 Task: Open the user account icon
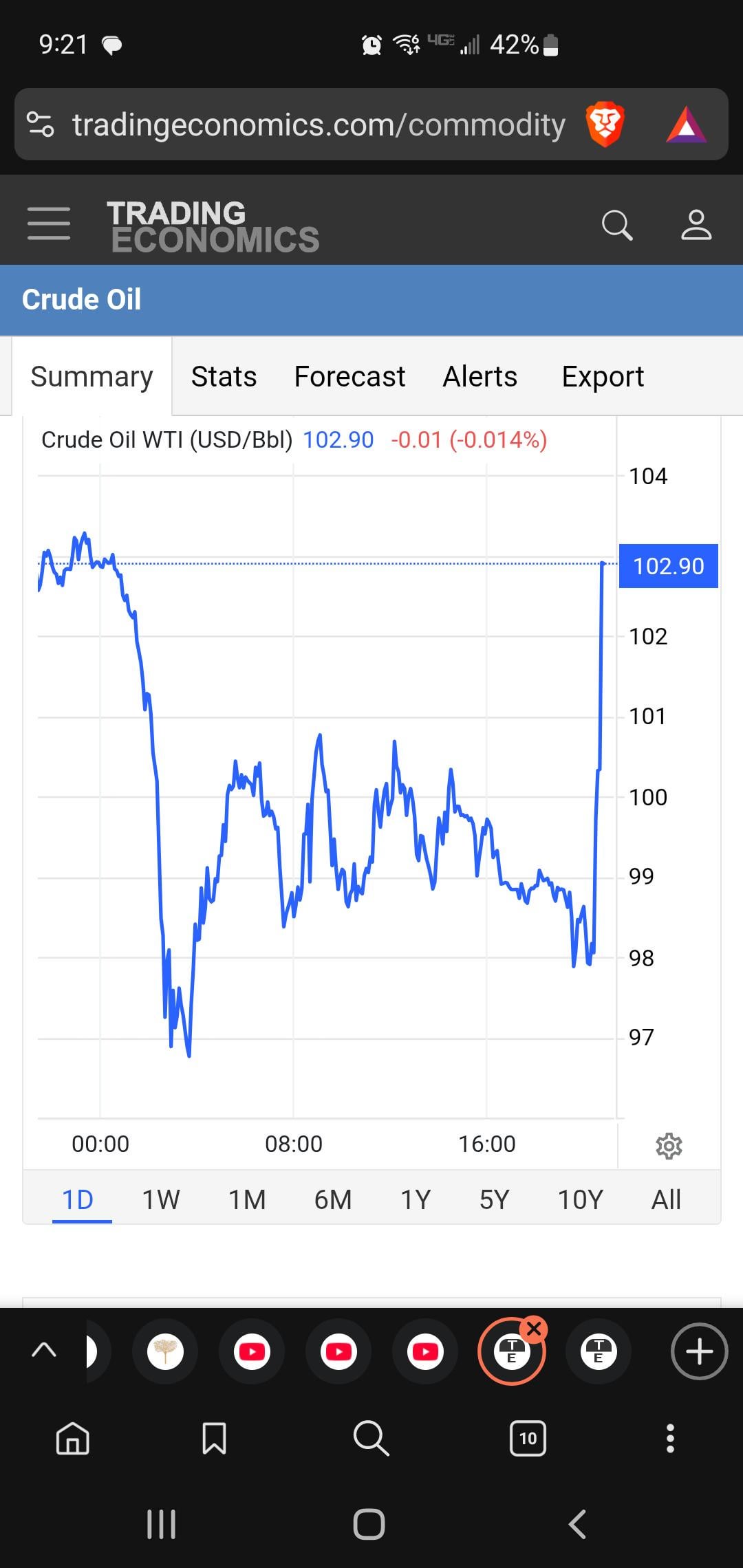[x=696, y=225]
